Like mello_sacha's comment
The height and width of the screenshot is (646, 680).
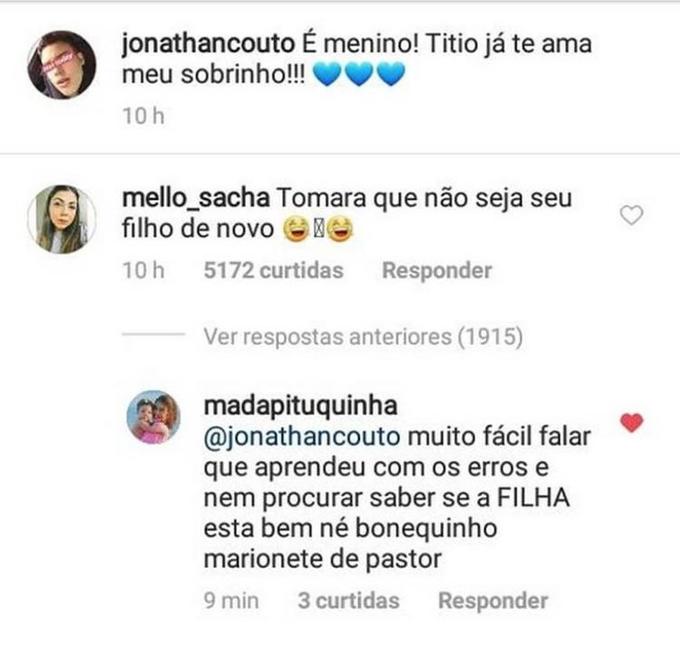pos(631,215)
